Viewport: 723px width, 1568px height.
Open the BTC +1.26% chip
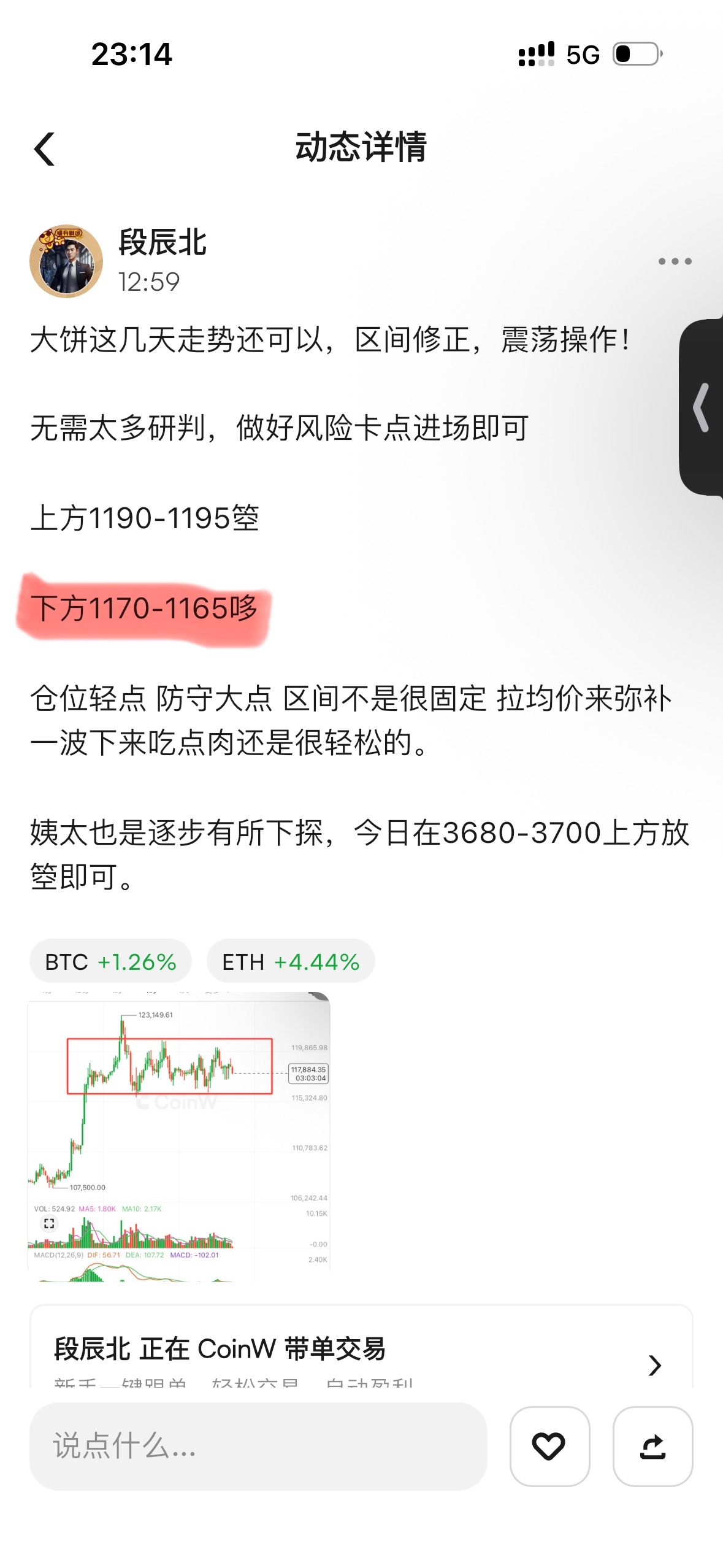110,961
